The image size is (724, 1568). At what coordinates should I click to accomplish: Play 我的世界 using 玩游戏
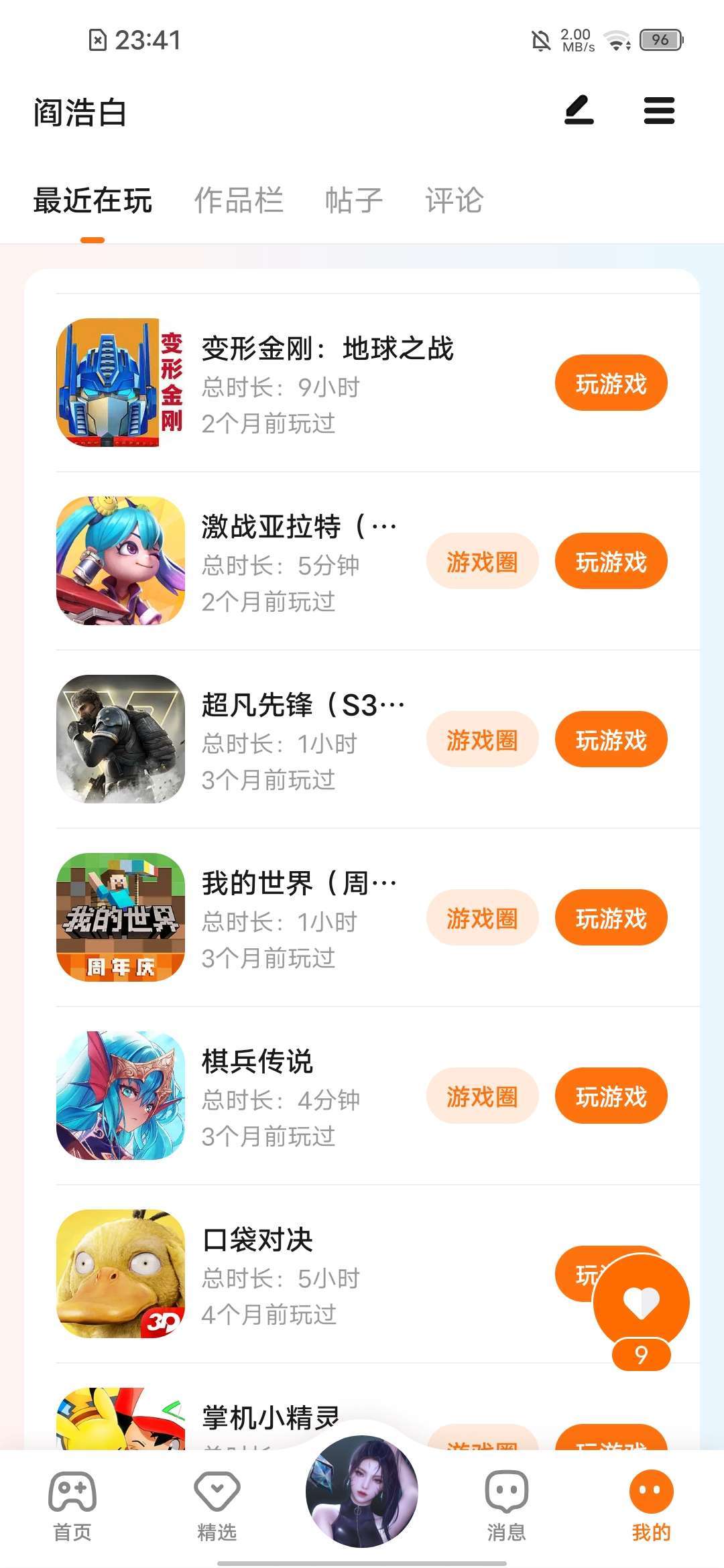(x=611, y=918)
